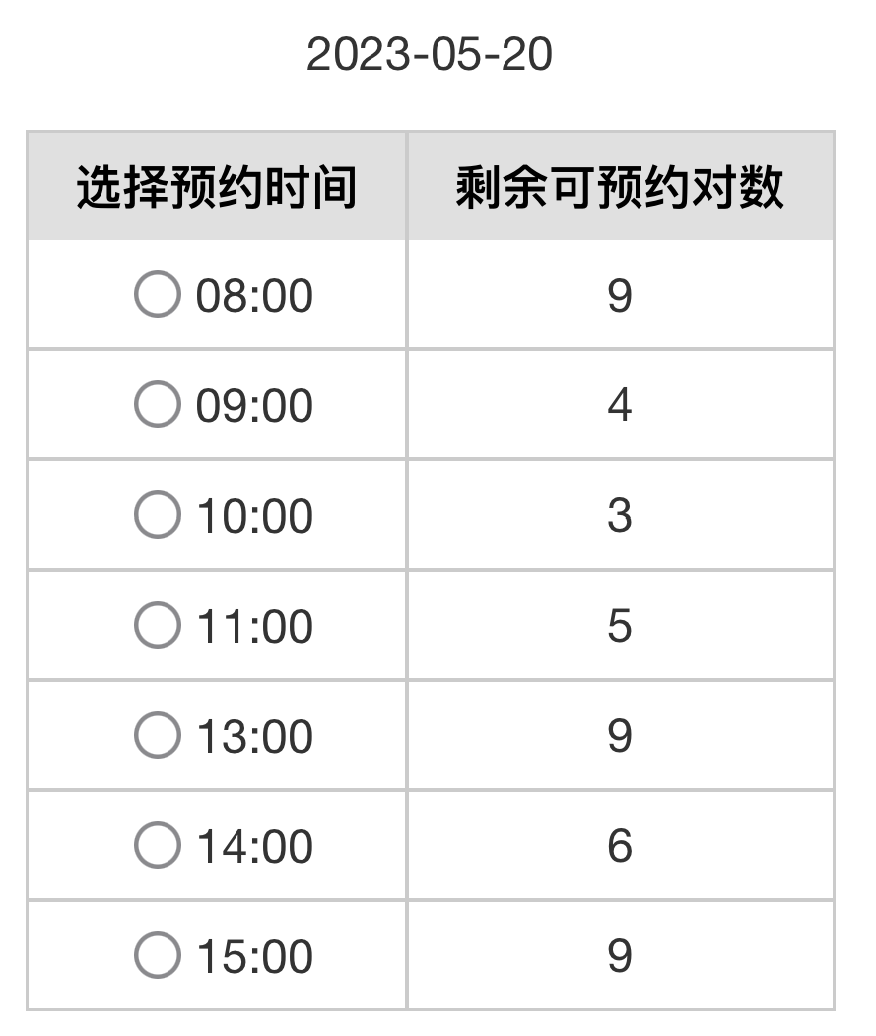Select the 11:00 appointment slot
Image resolution: width=876 pixels, height=1036 pixels.
click(158, 625)
